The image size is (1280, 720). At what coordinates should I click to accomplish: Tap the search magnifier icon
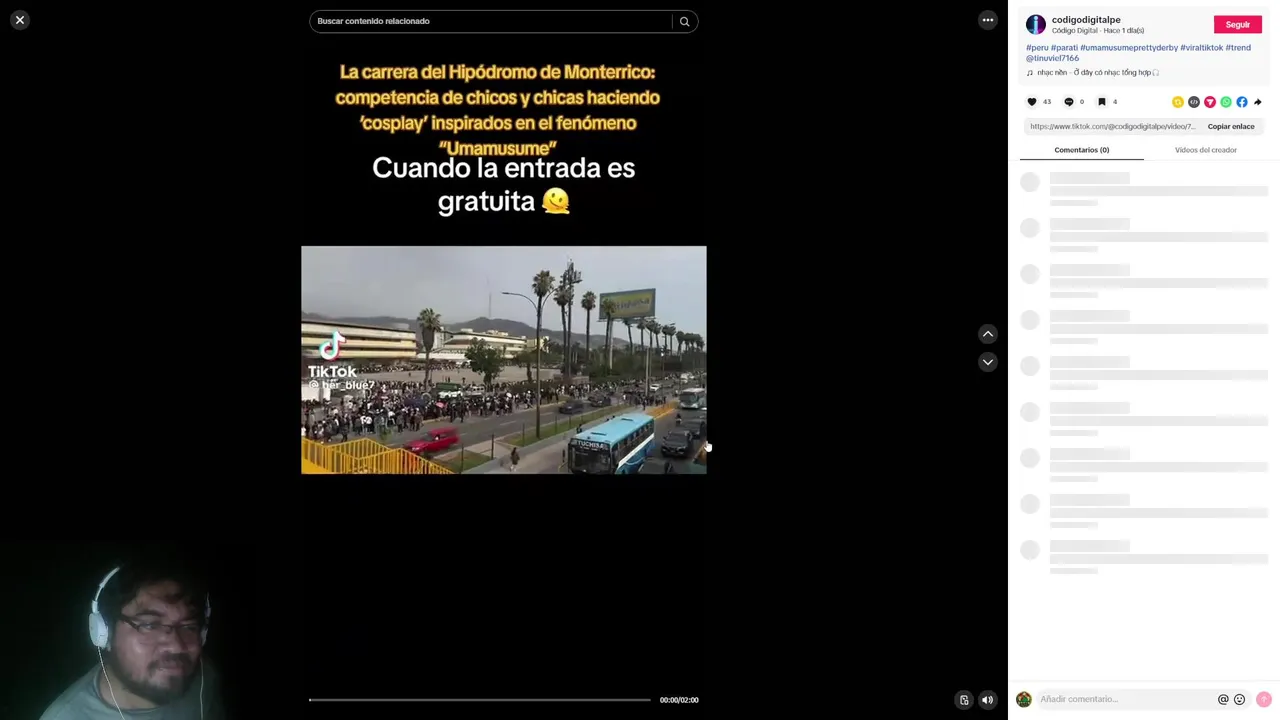(x=684, y=21)
